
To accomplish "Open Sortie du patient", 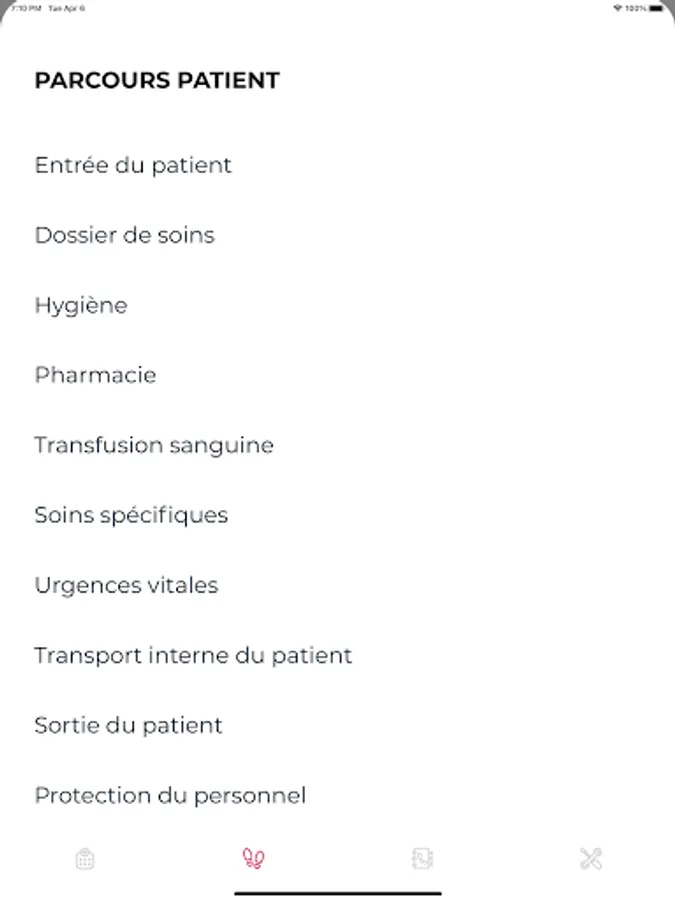I will pos(128,725).
